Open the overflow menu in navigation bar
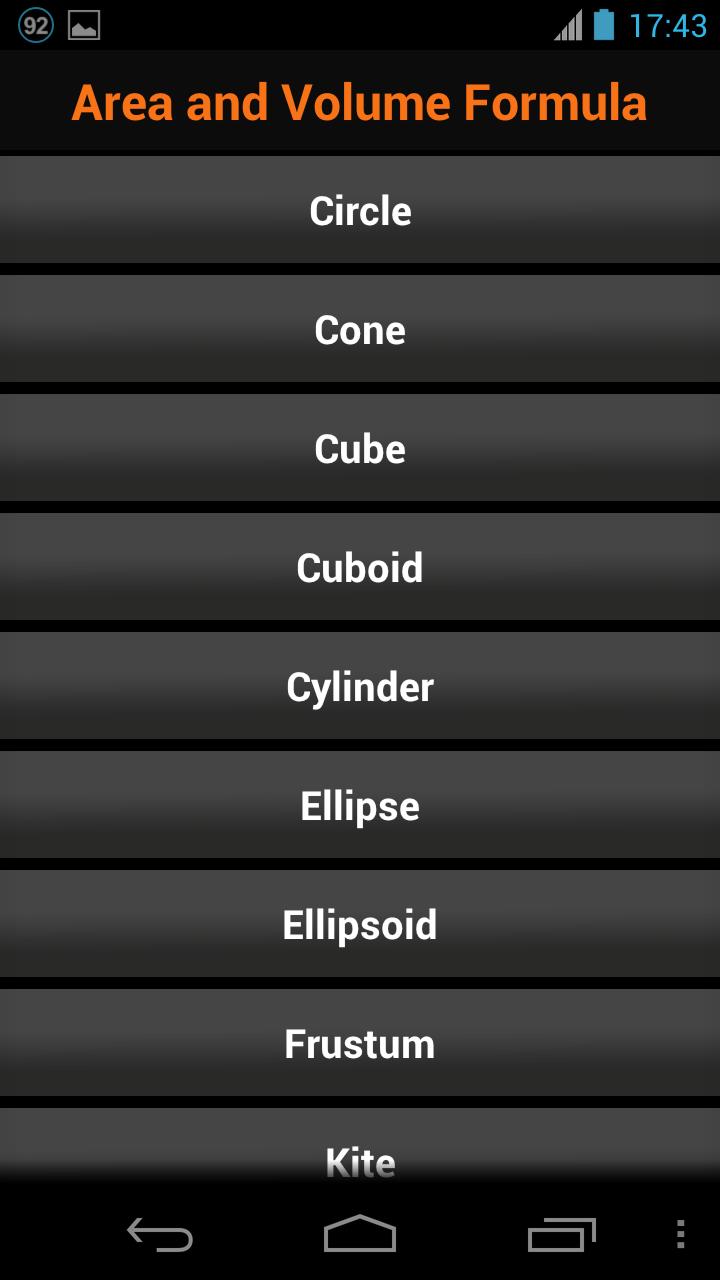Viewport: 720px width, 1280px height. tap(680, 1235)
